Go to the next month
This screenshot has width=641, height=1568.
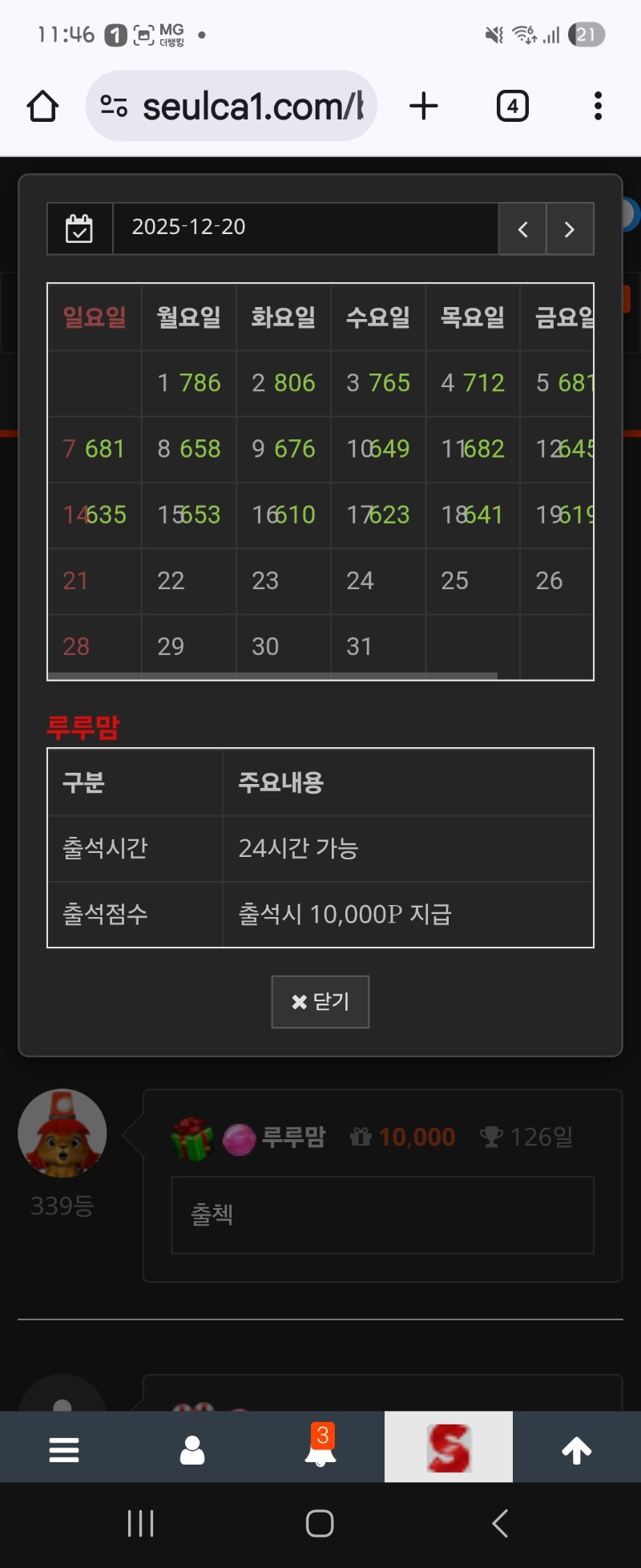tap(570, 229)
